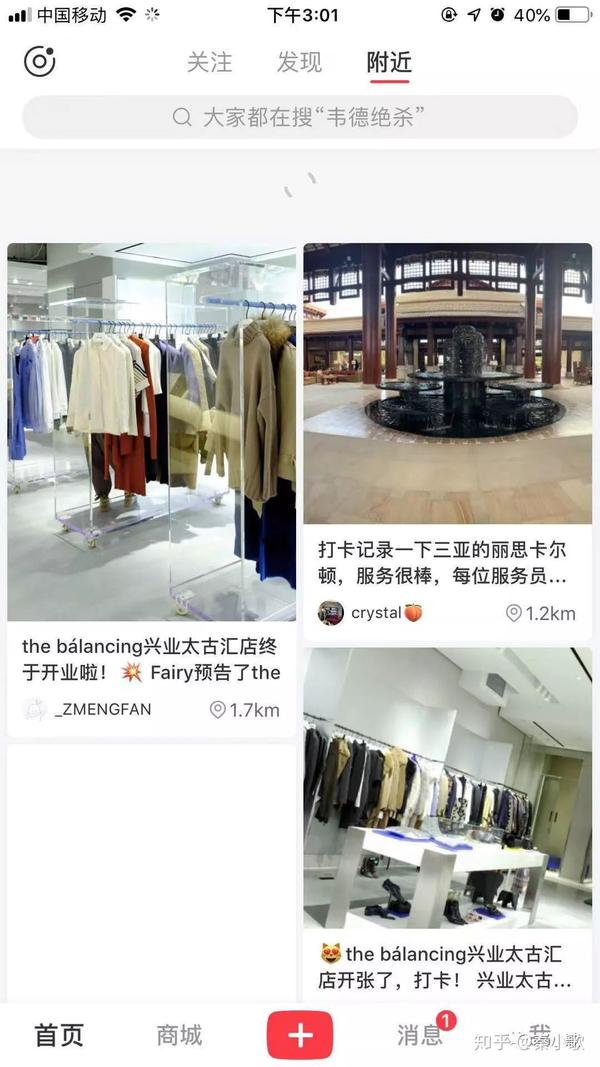Switch to the 我 profile tab
The height and width of the screenshot is (1067, 600).
pyautogui.click(x=540, y=1035)
